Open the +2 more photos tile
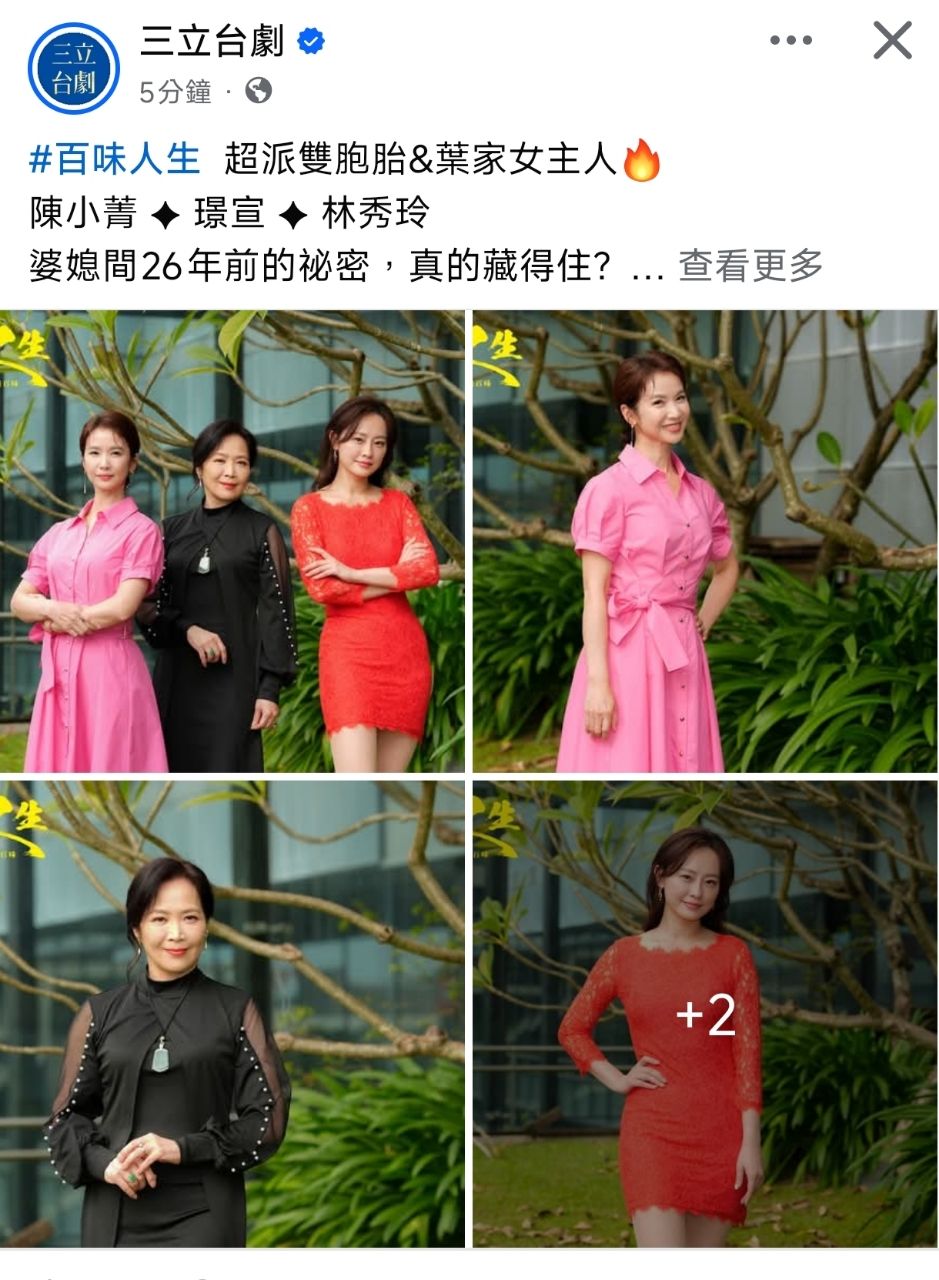 point(705,1014)
